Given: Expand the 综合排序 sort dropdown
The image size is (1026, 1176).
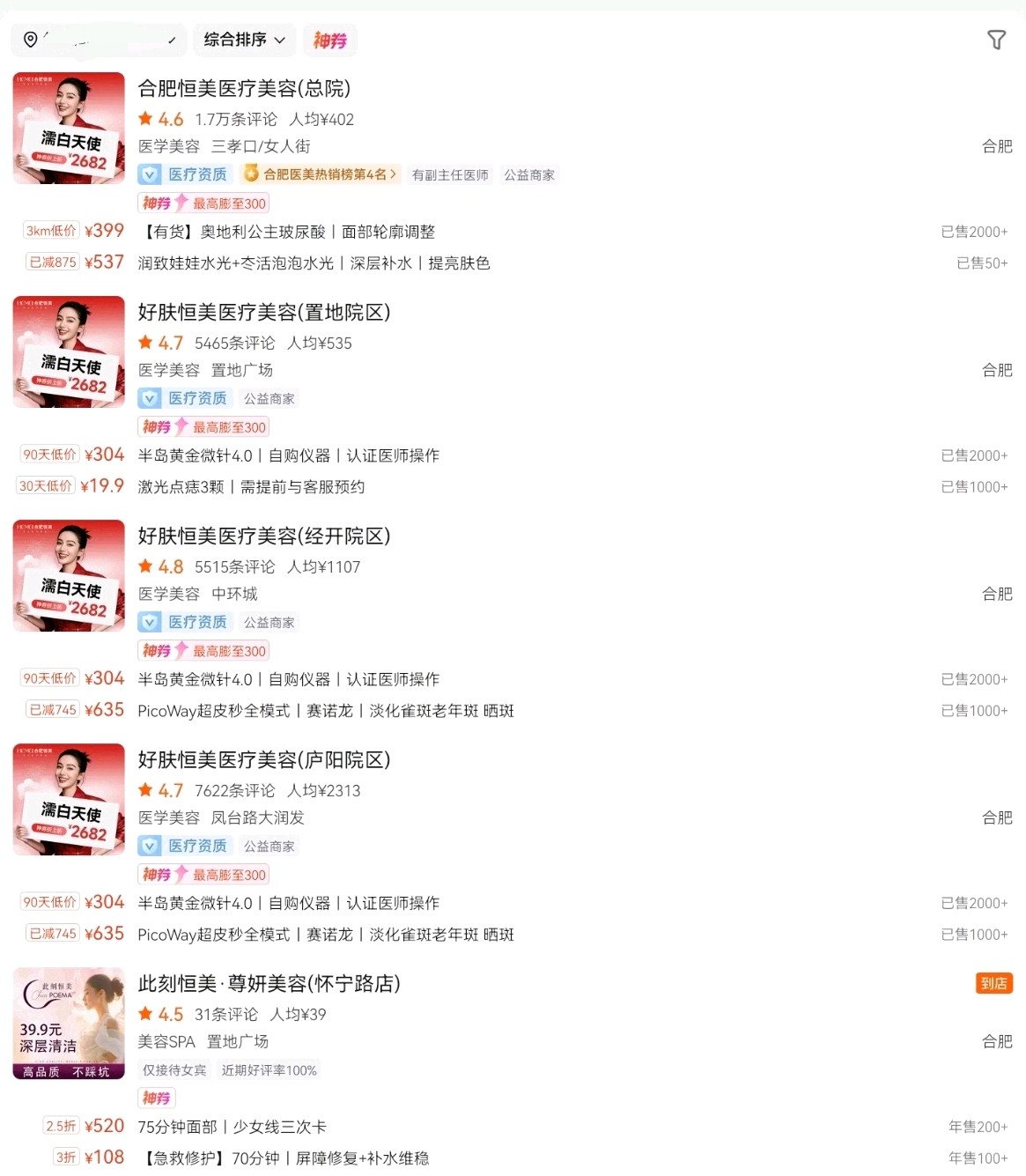Looking at the screenshot, I should point(244,40).
